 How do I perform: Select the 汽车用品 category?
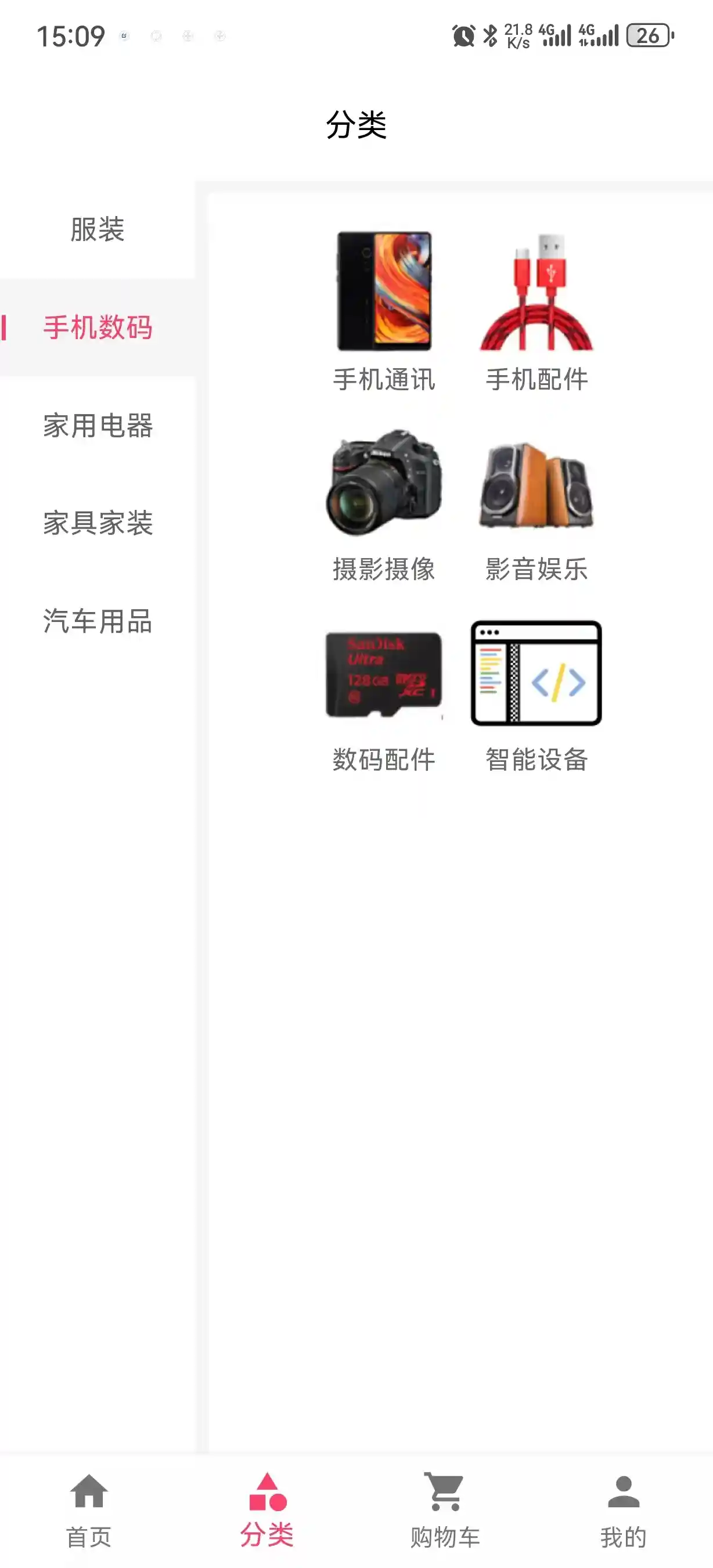pyautogui.click(x=98, y=622)
